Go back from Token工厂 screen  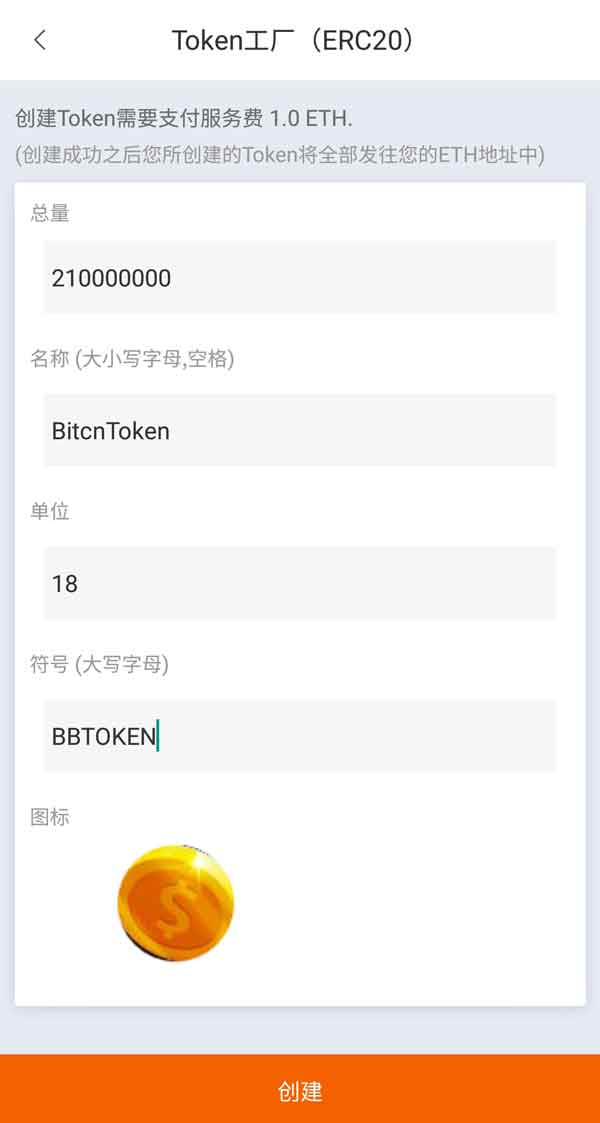point(40,40)
